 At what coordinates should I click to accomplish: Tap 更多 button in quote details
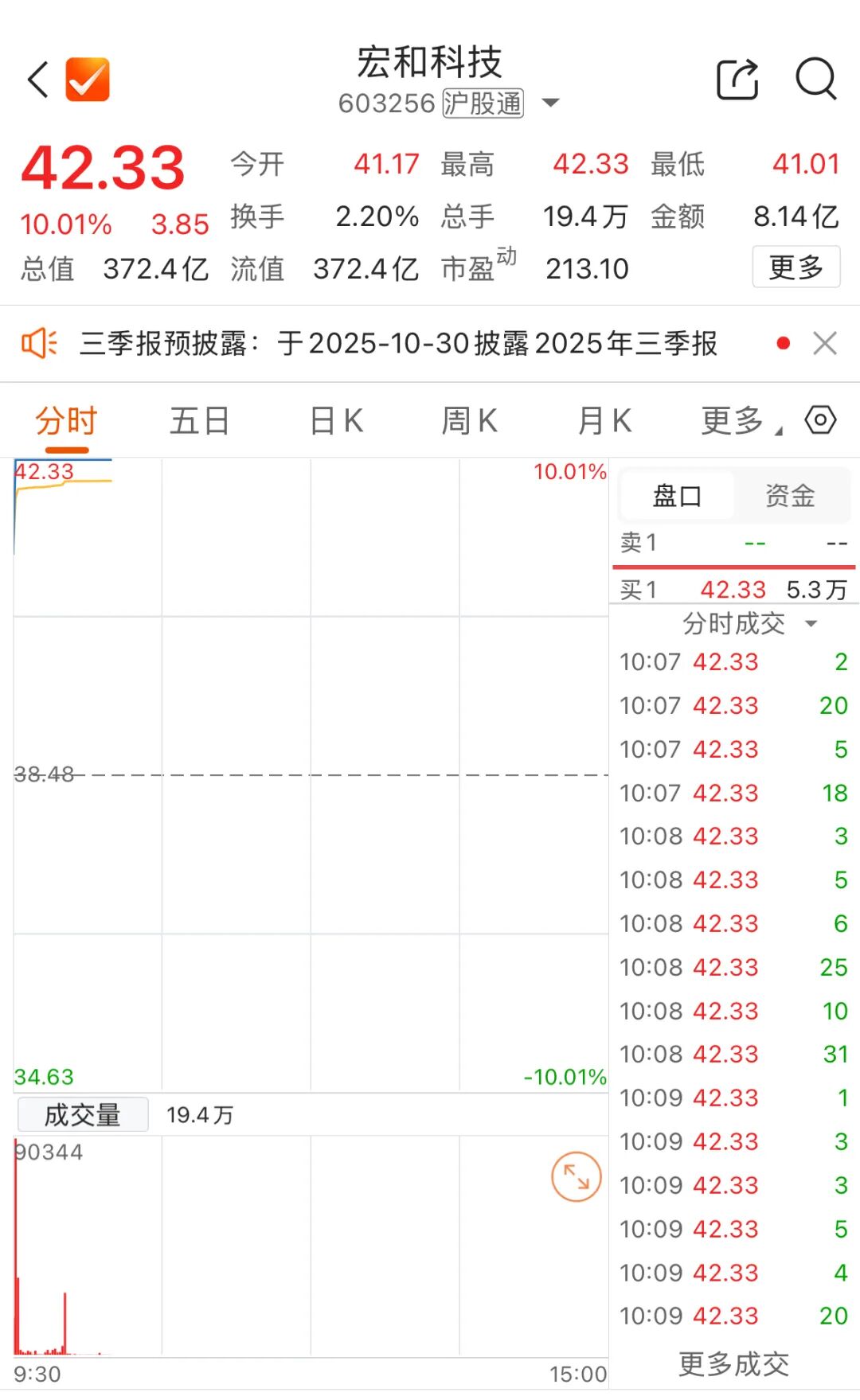[x=795, y=267]
